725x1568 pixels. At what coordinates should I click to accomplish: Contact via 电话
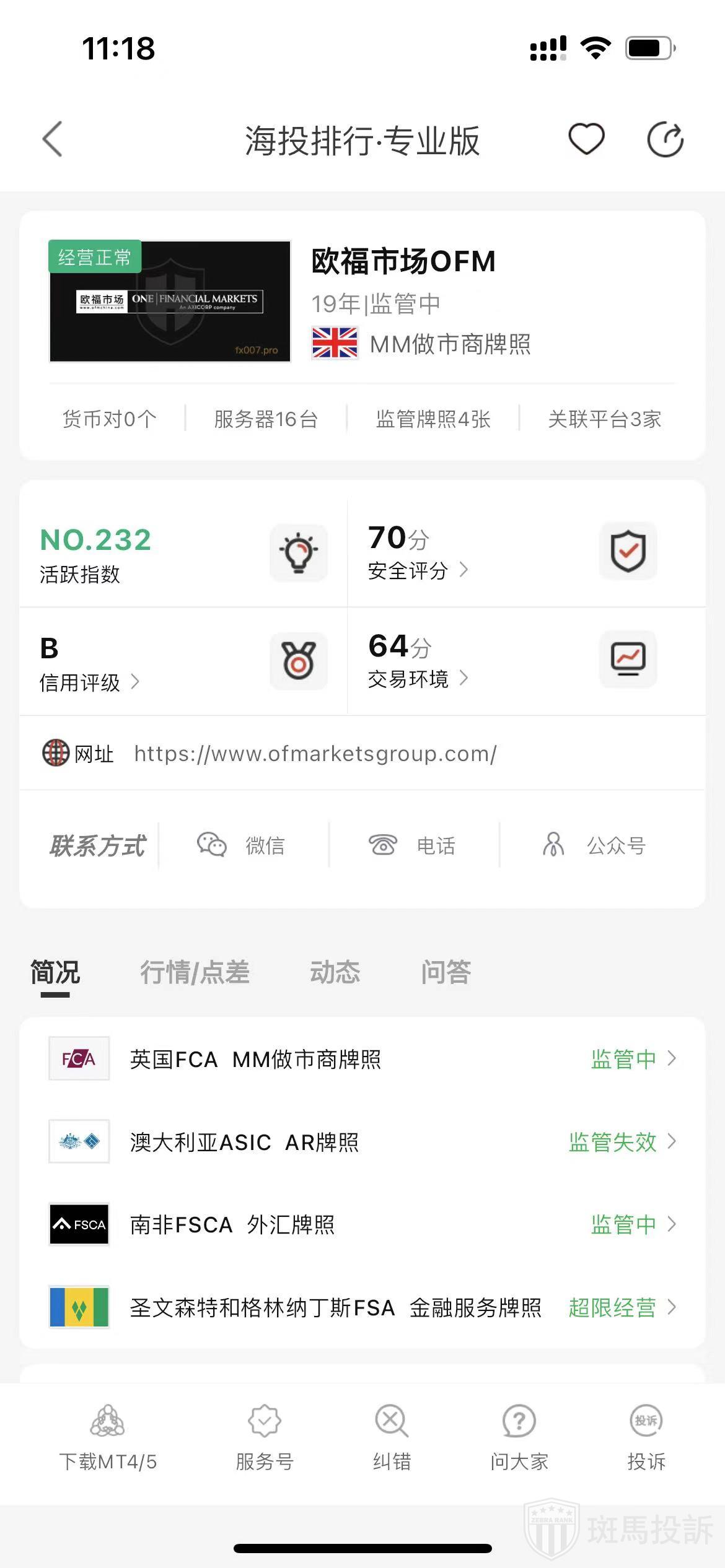pyautogui.click(x=413, y=845)
